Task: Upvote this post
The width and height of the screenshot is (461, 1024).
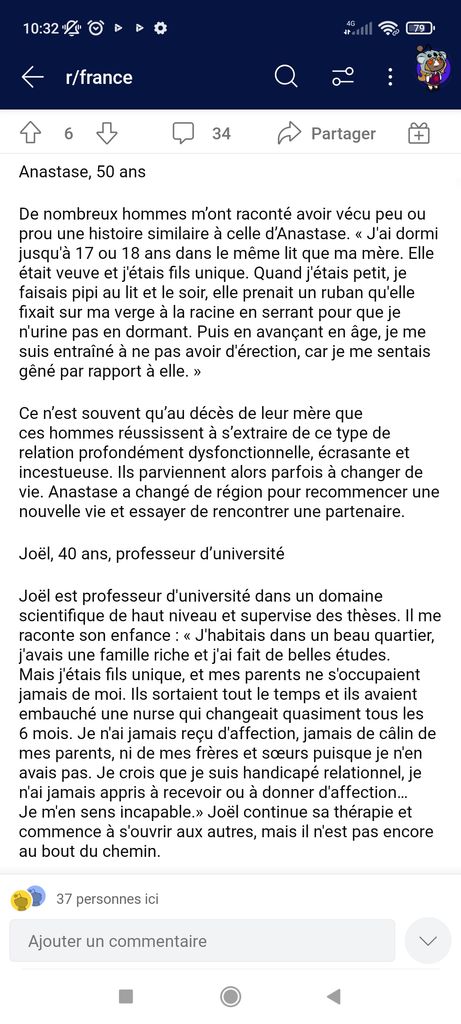Action: tap(31, 133)
